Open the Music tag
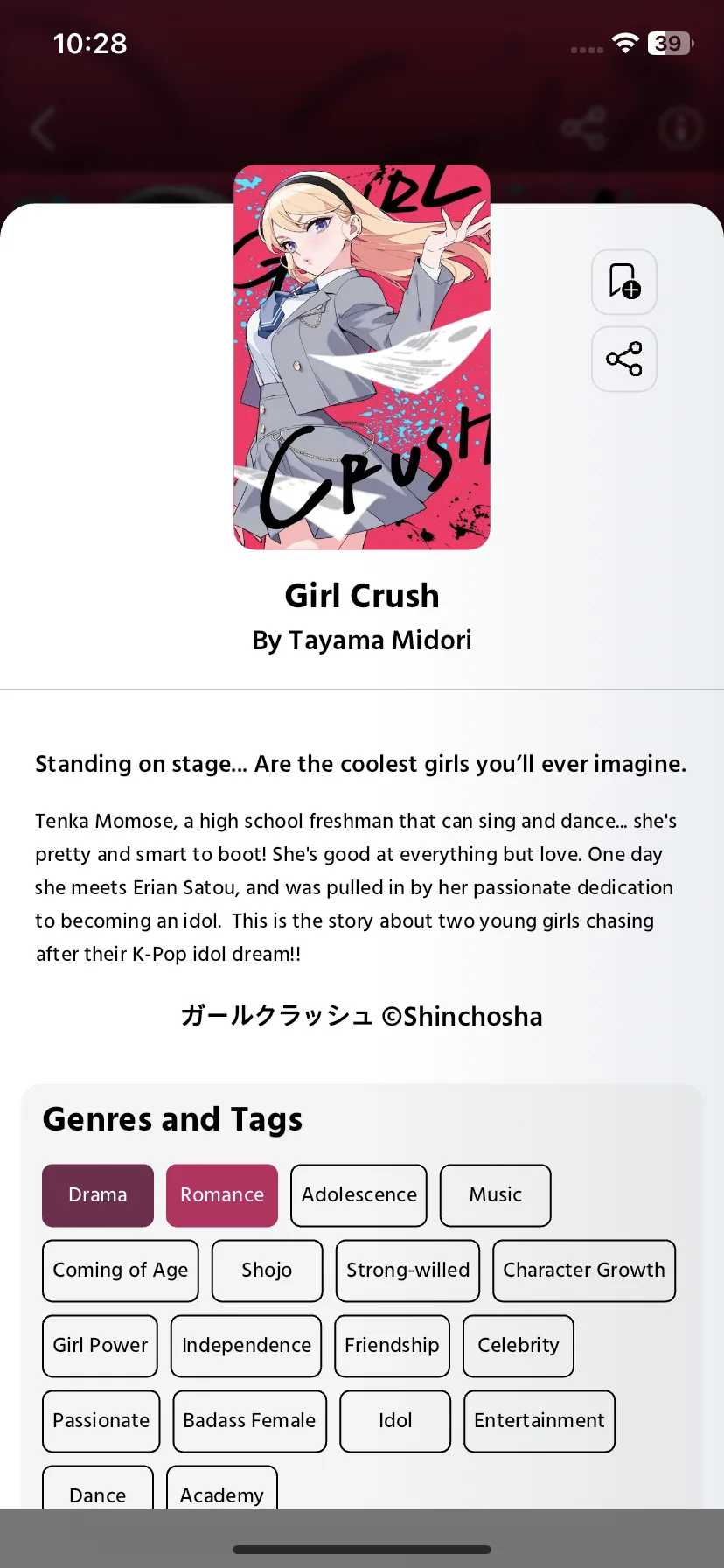 [495, 1195]
